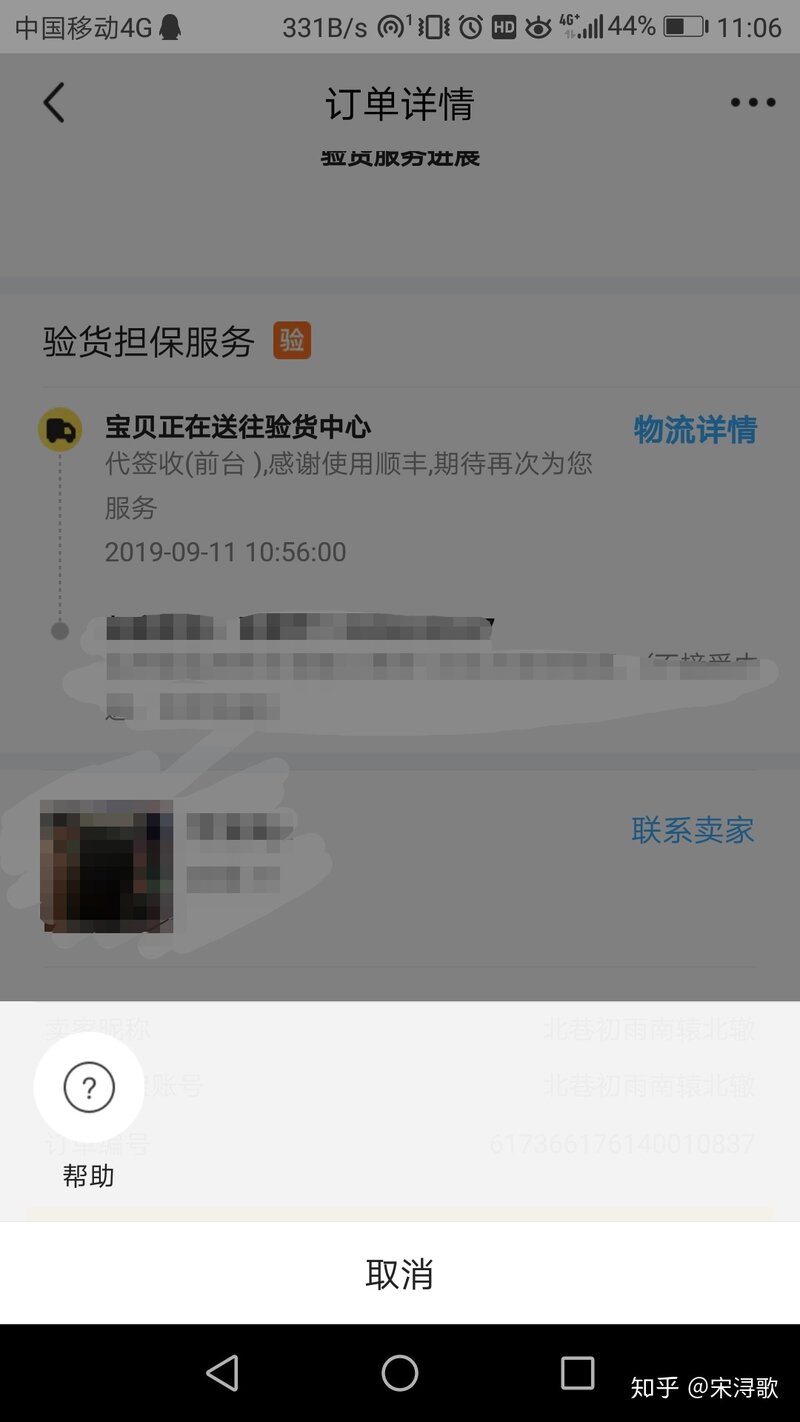Image resolution: width=800 pixels, height=1422 pixels.
Task: Open the three-dot overflow menu
Action: pos(752,103)
